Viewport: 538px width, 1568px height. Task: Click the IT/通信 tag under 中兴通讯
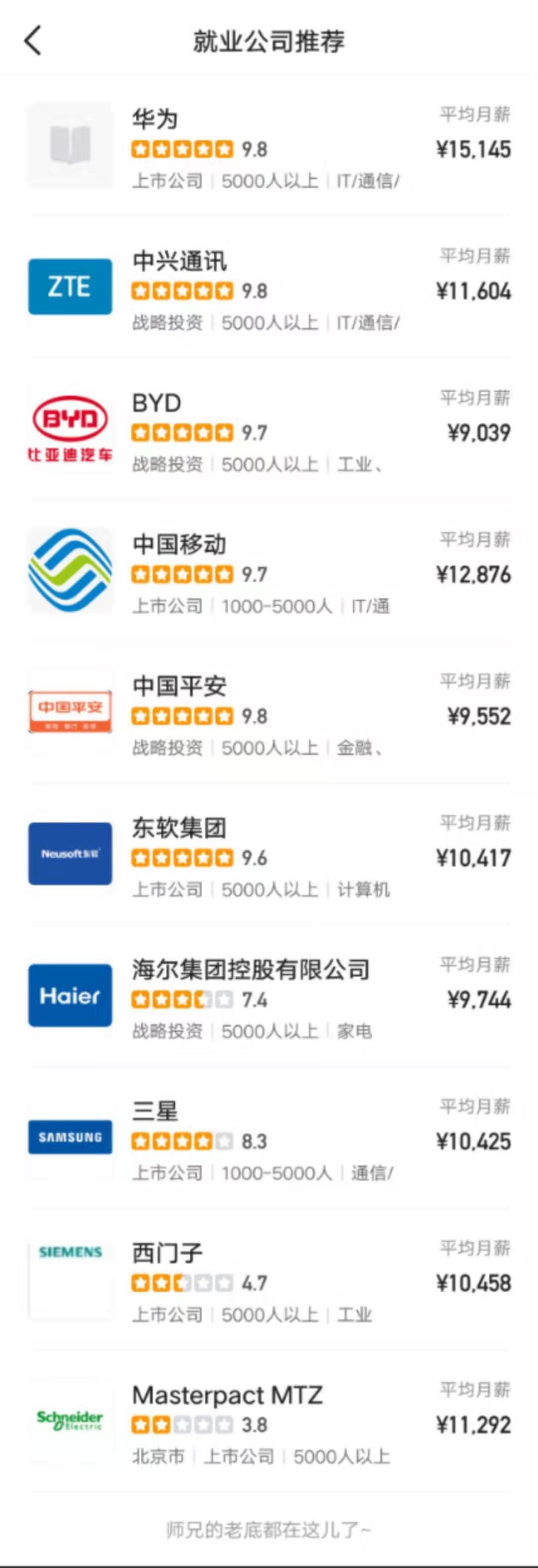point(368,323)
